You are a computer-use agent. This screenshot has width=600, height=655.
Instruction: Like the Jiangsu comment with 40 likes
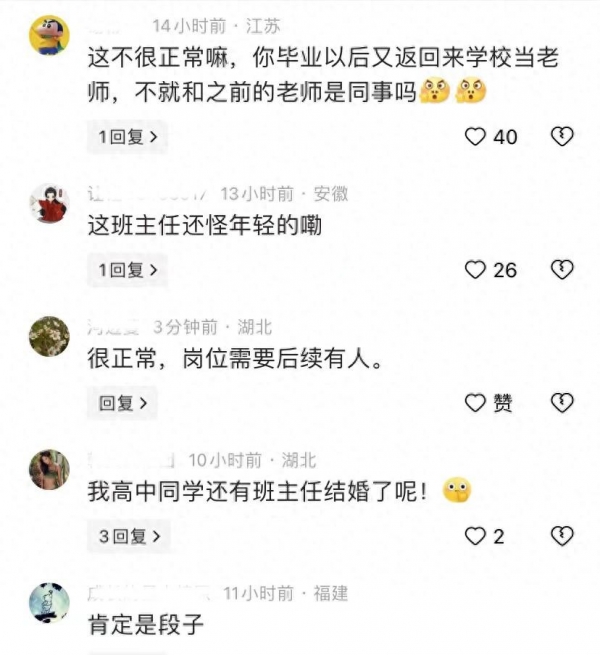[x=476, y=137]
